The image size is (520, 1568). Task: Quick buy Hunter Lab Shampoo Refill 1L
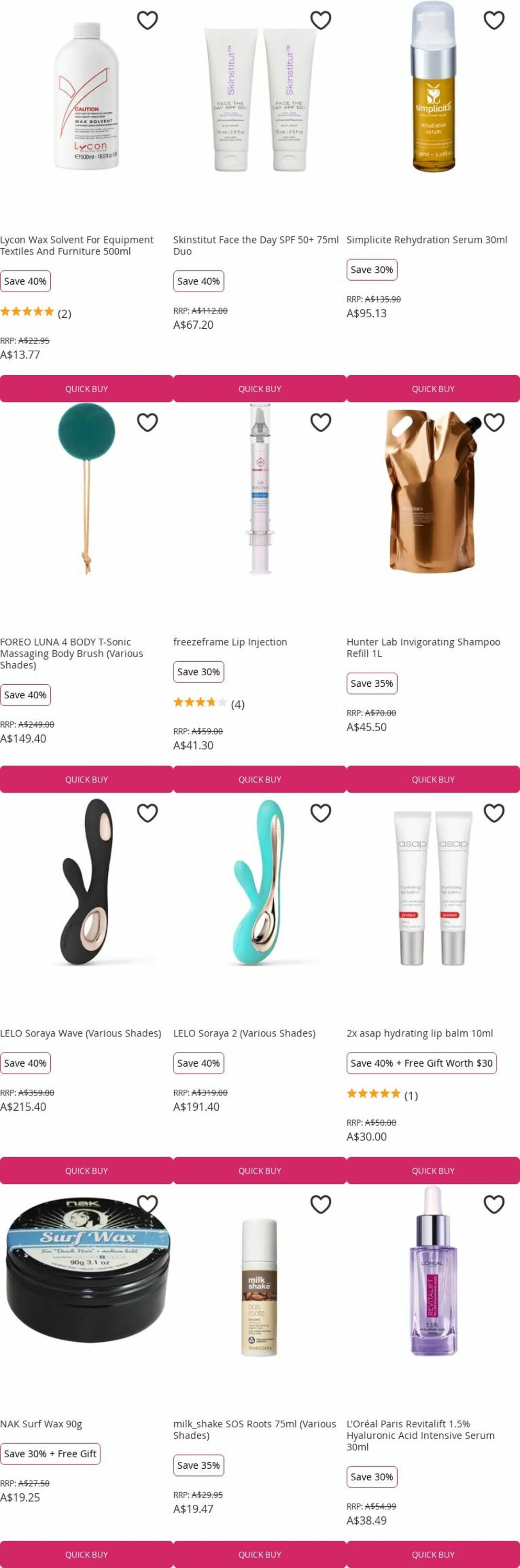pyautogui.click(x=433, y=779)
